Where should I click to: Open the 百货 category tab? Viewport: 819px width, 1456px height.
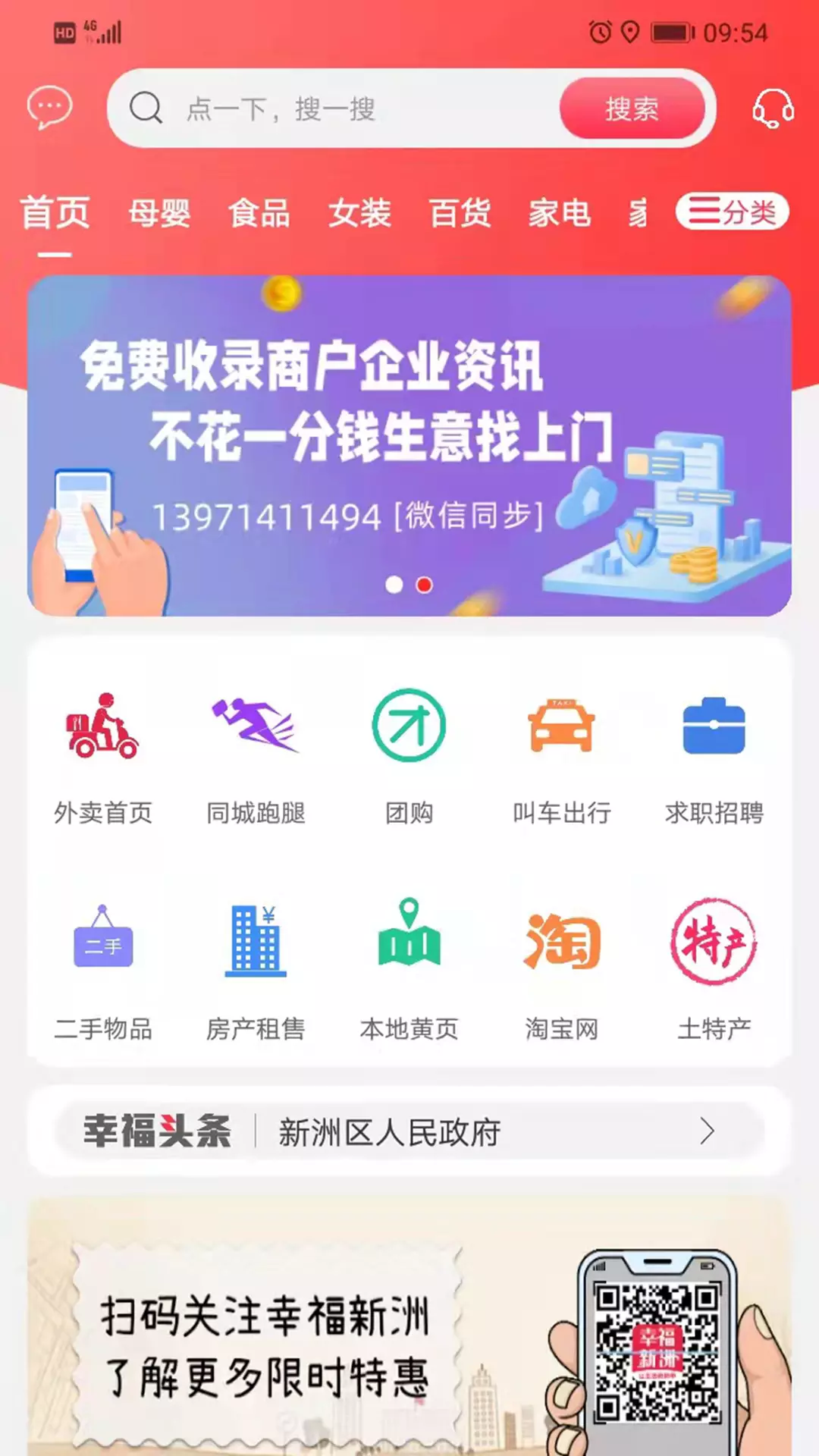pos(460,212)
